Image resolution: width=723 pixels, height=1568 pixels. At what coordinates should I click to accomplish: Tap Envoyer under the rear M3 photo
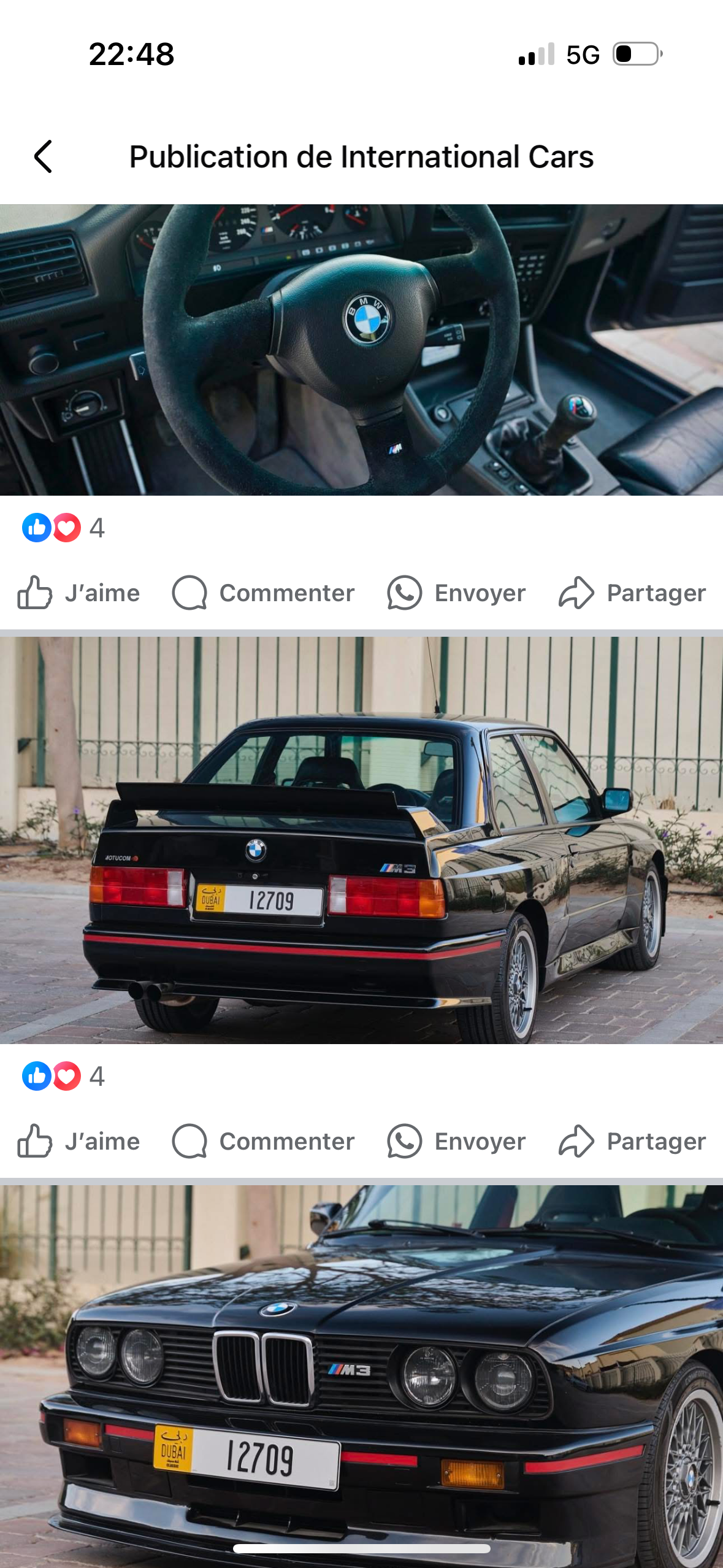pos(456,1141)
